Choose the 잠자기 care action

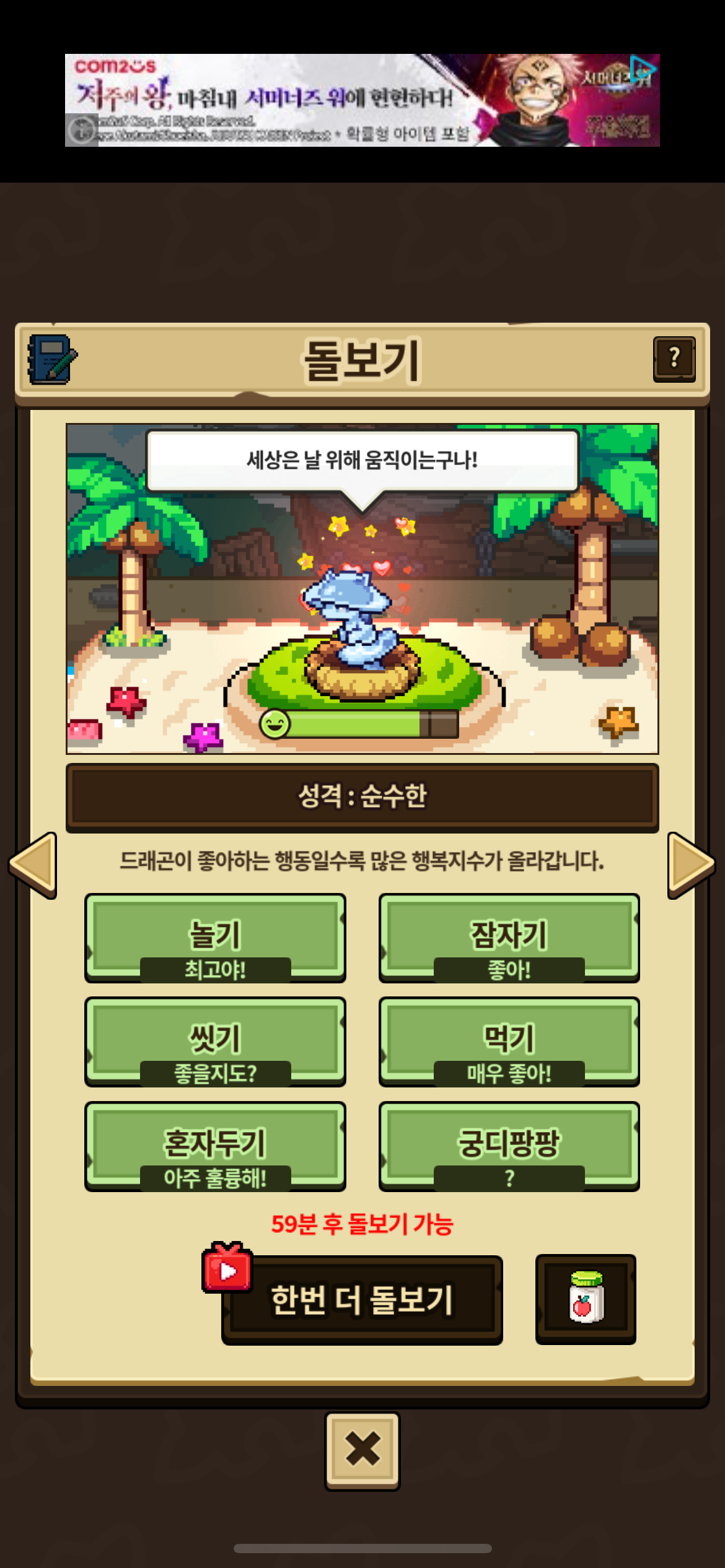[509, 938]
